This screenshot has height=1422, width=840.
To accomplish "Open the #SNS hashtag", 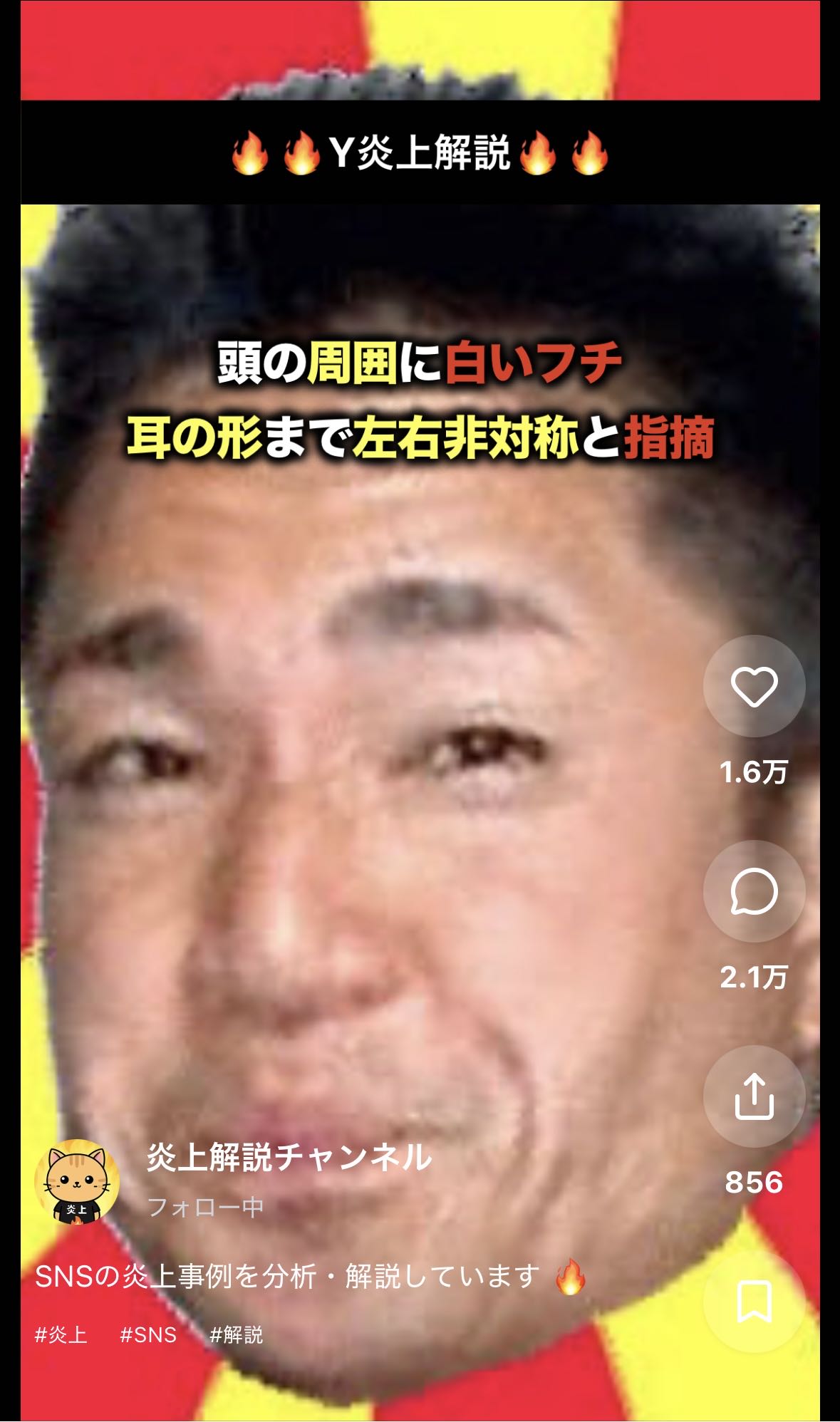I will (148, 1334).
